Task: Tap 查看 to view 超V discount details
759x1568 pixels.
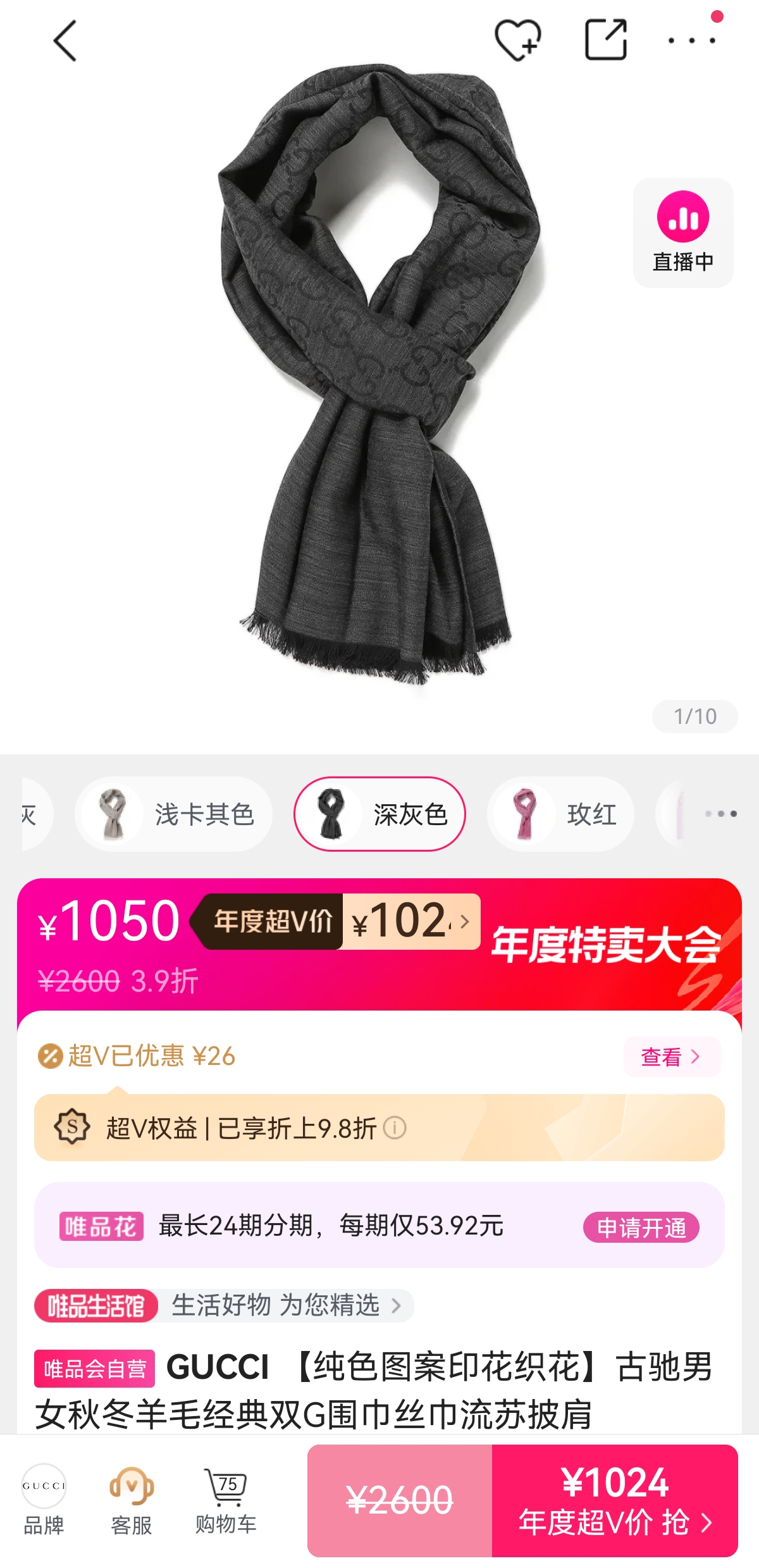Action: 671,1057
